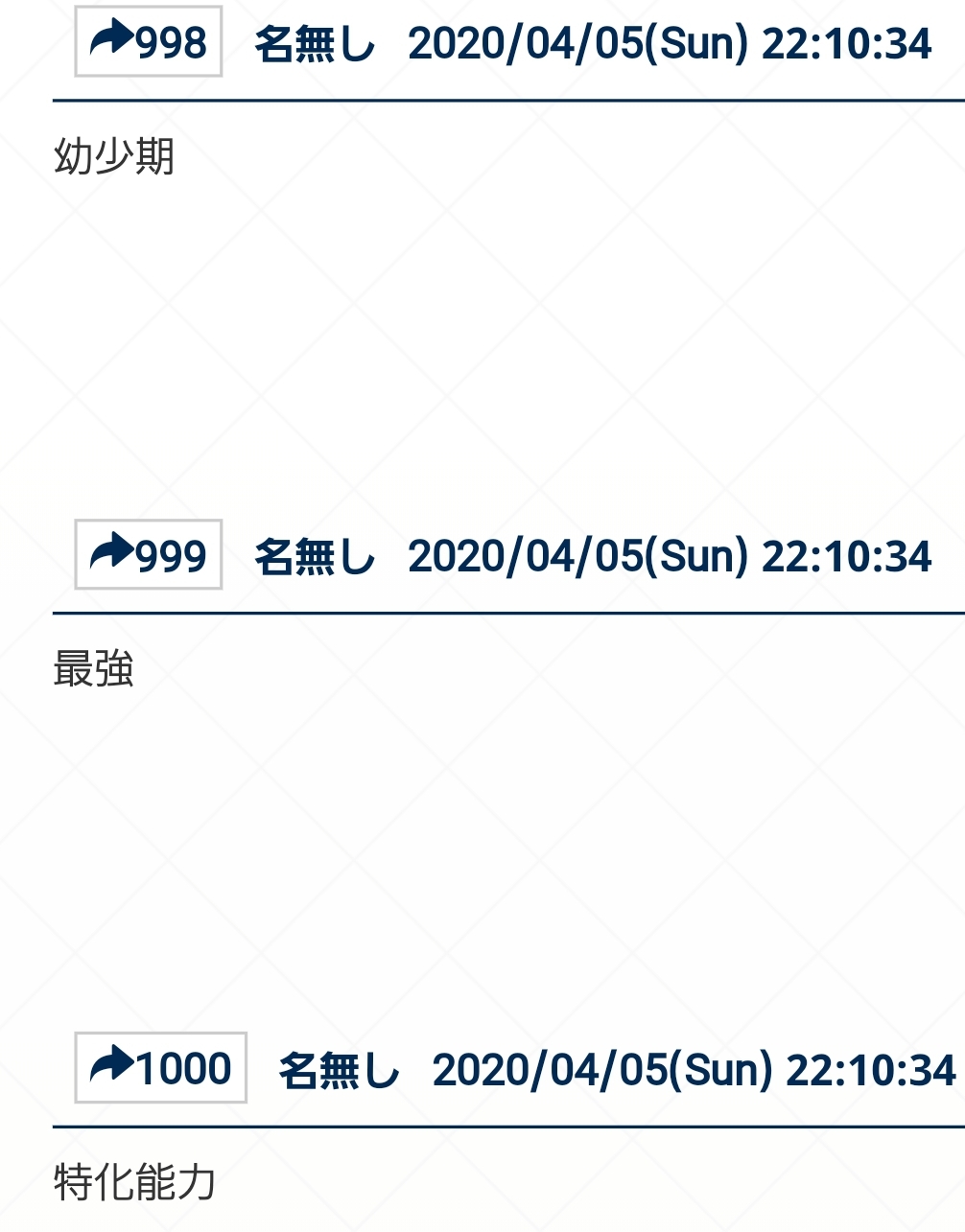This screenshot has width=965, height=1232.
Task: Reply to post number 1000
Action: (x=160, y=1068)
